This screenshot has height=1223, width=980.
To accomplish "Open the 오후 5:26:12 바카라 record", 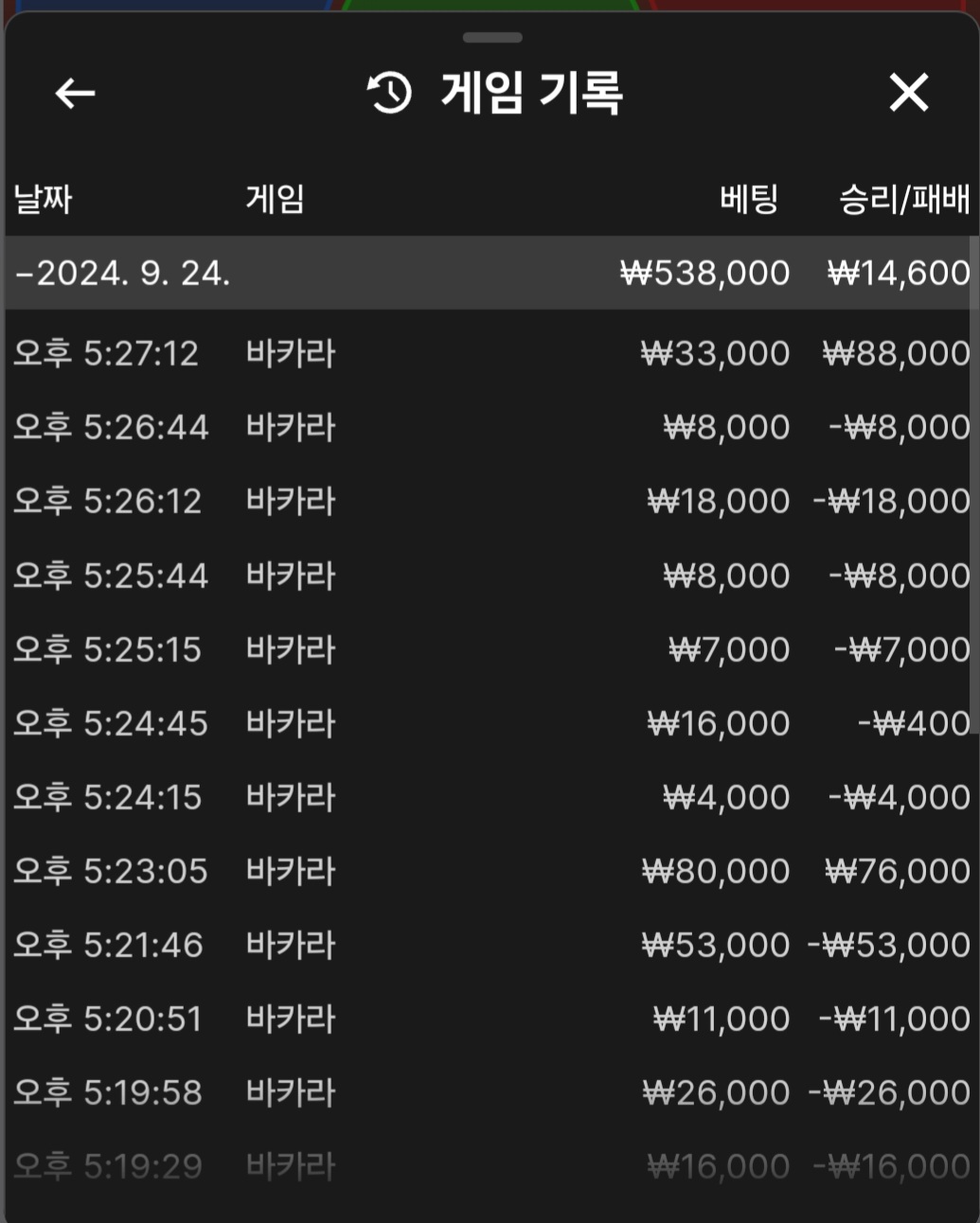I will [x=490, y=501].
